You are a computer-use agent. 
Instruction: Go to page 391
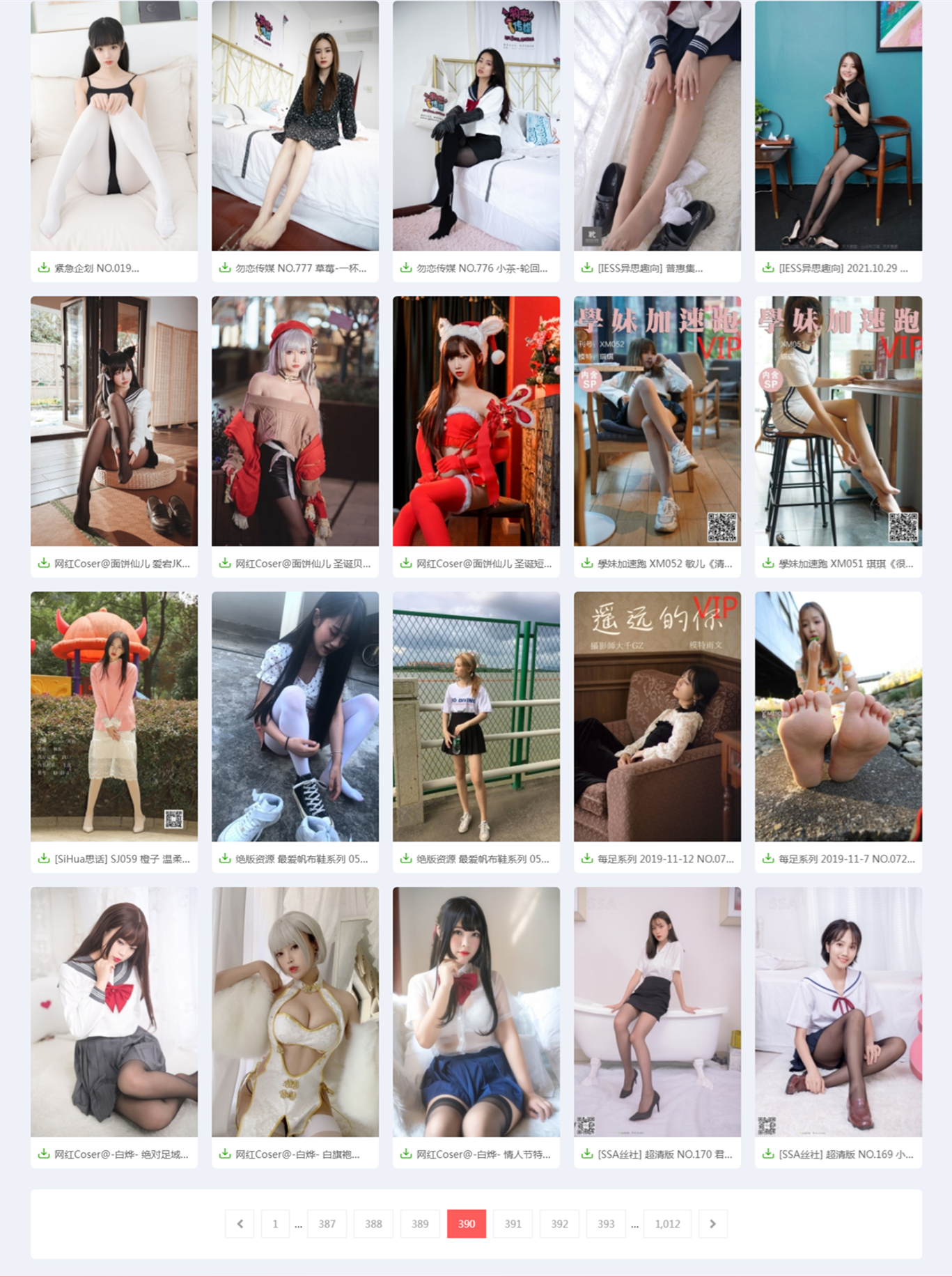point(513,1223)
